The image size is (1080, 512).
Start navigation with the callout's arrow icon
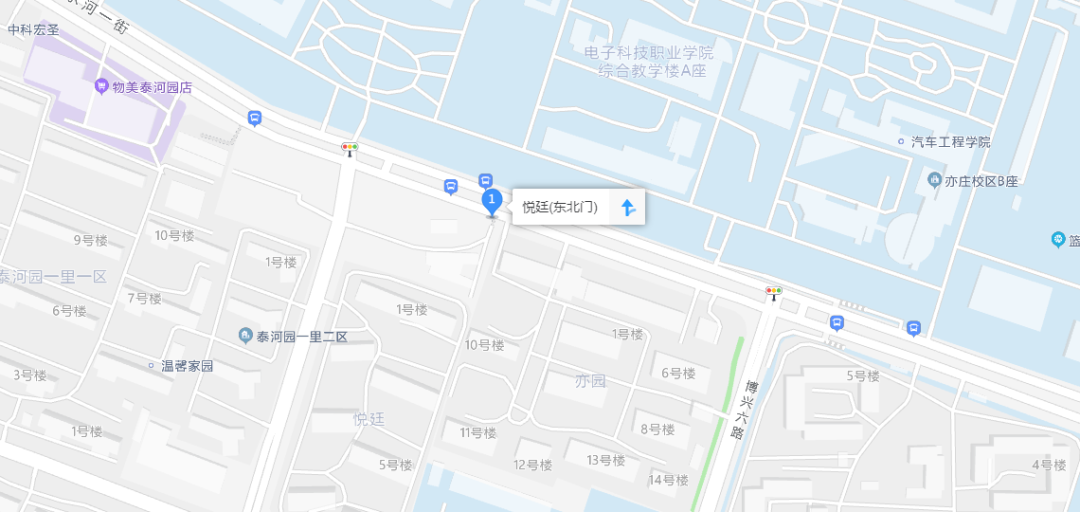click(x=628, y=207)
